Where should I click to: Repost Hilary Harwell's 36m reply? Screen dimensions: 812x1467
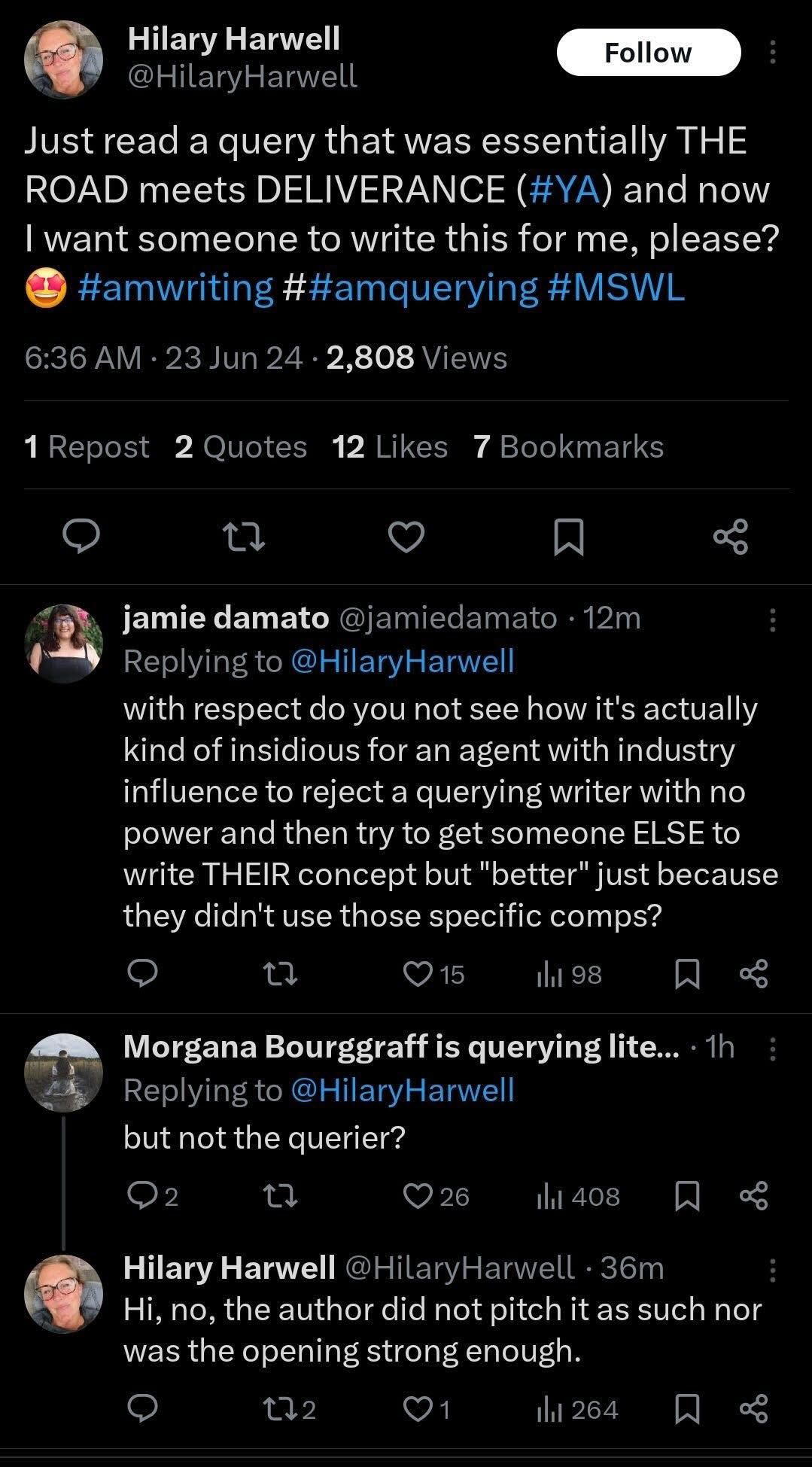coord(281,1409)
